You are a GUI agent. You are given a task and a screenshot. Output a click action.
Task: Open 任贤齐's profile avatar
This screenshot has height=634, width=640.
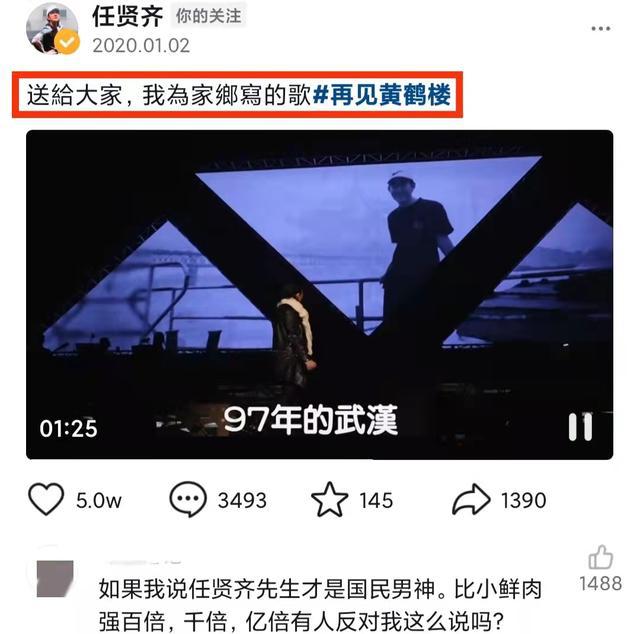[52, 28]
